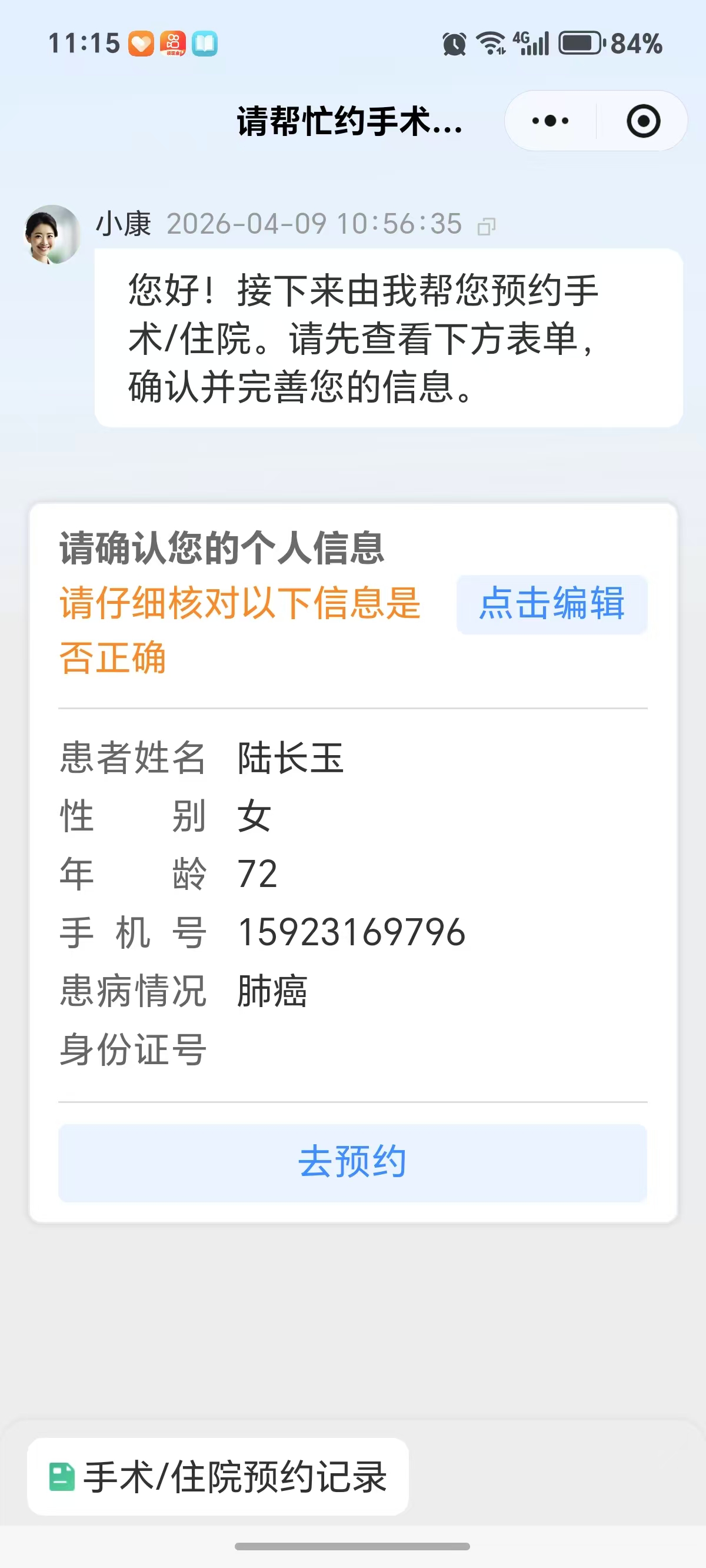Open 手术/住院预约记录 records
The image size is (706, 1568).
coord(218,1477)
